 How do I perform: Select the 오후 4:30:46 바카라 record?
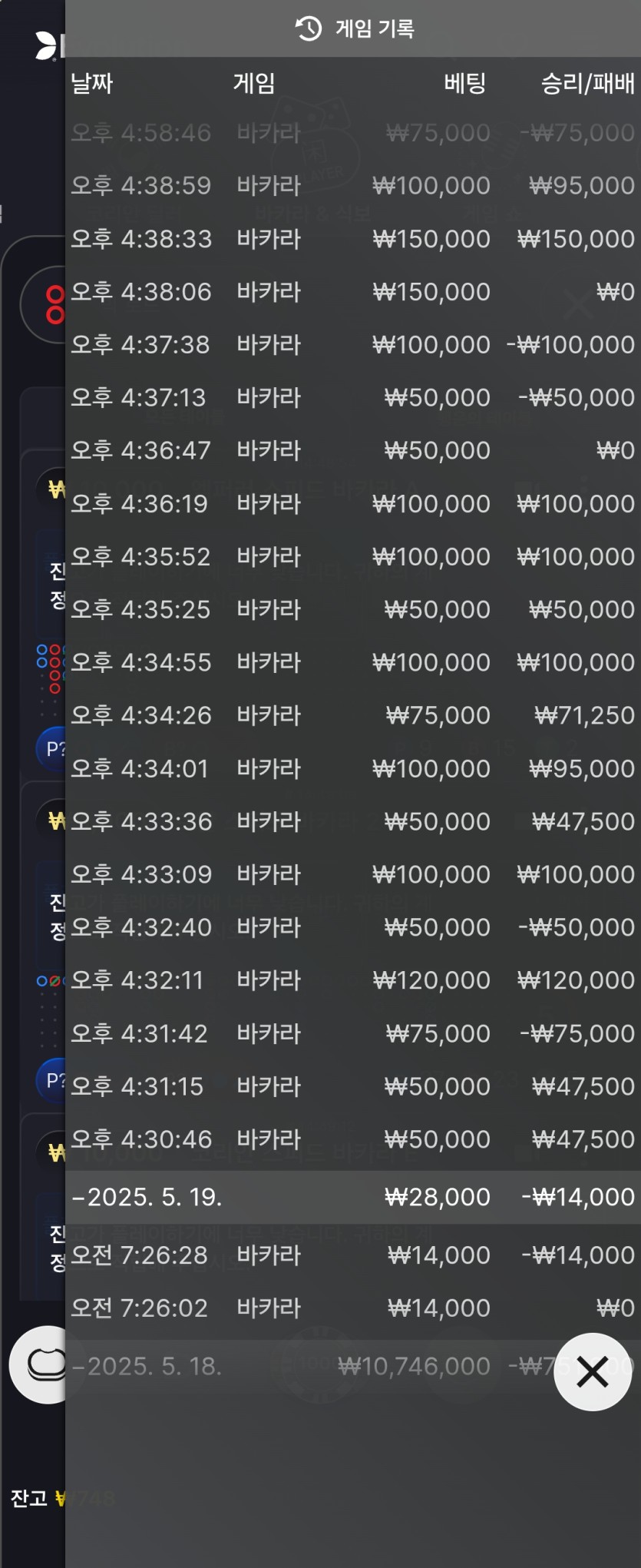click(x=352, y=1139)
